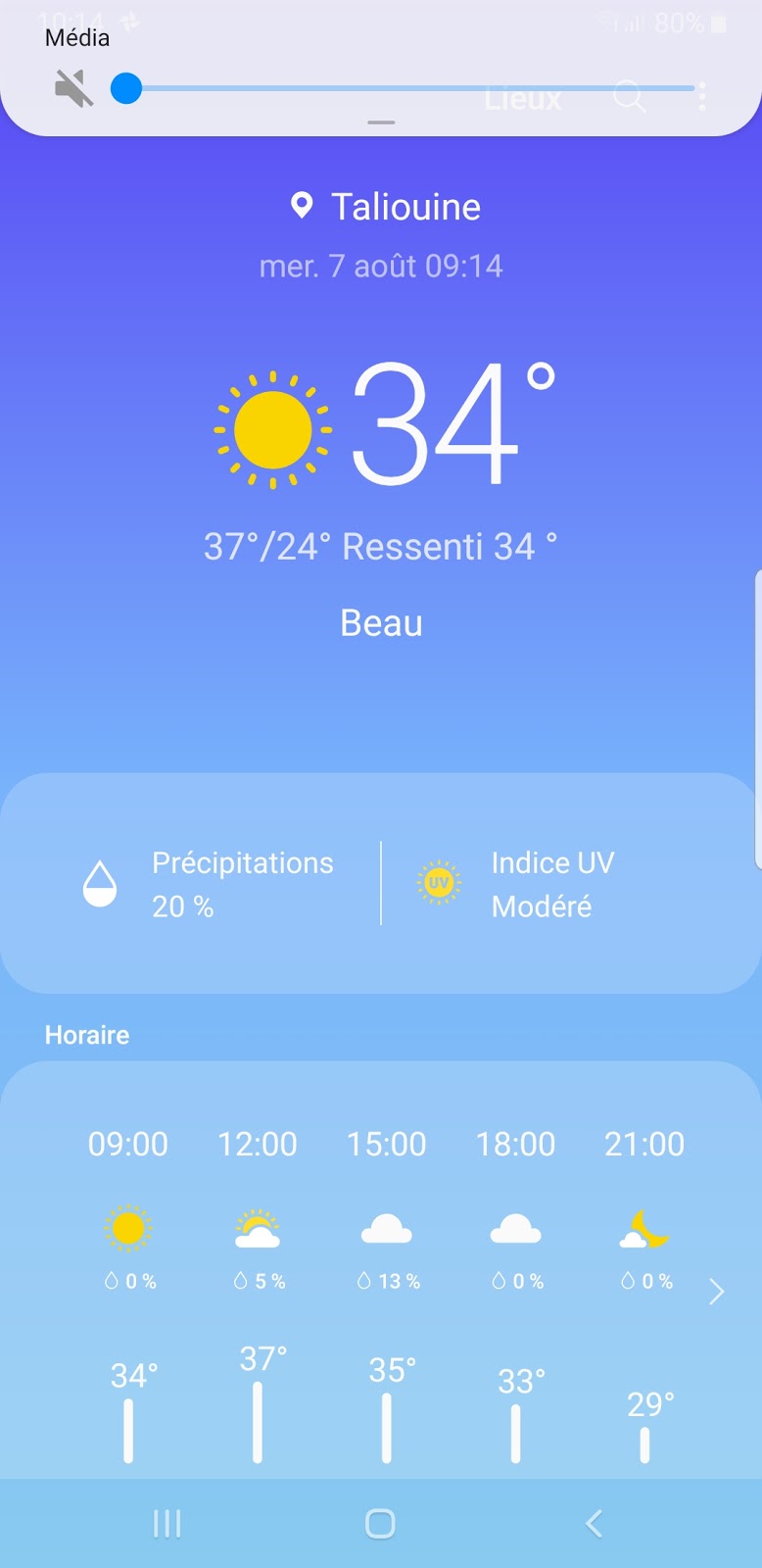Tap the muted media volume icon
The height and width of the screenshot is (1568, 762).
73,89
